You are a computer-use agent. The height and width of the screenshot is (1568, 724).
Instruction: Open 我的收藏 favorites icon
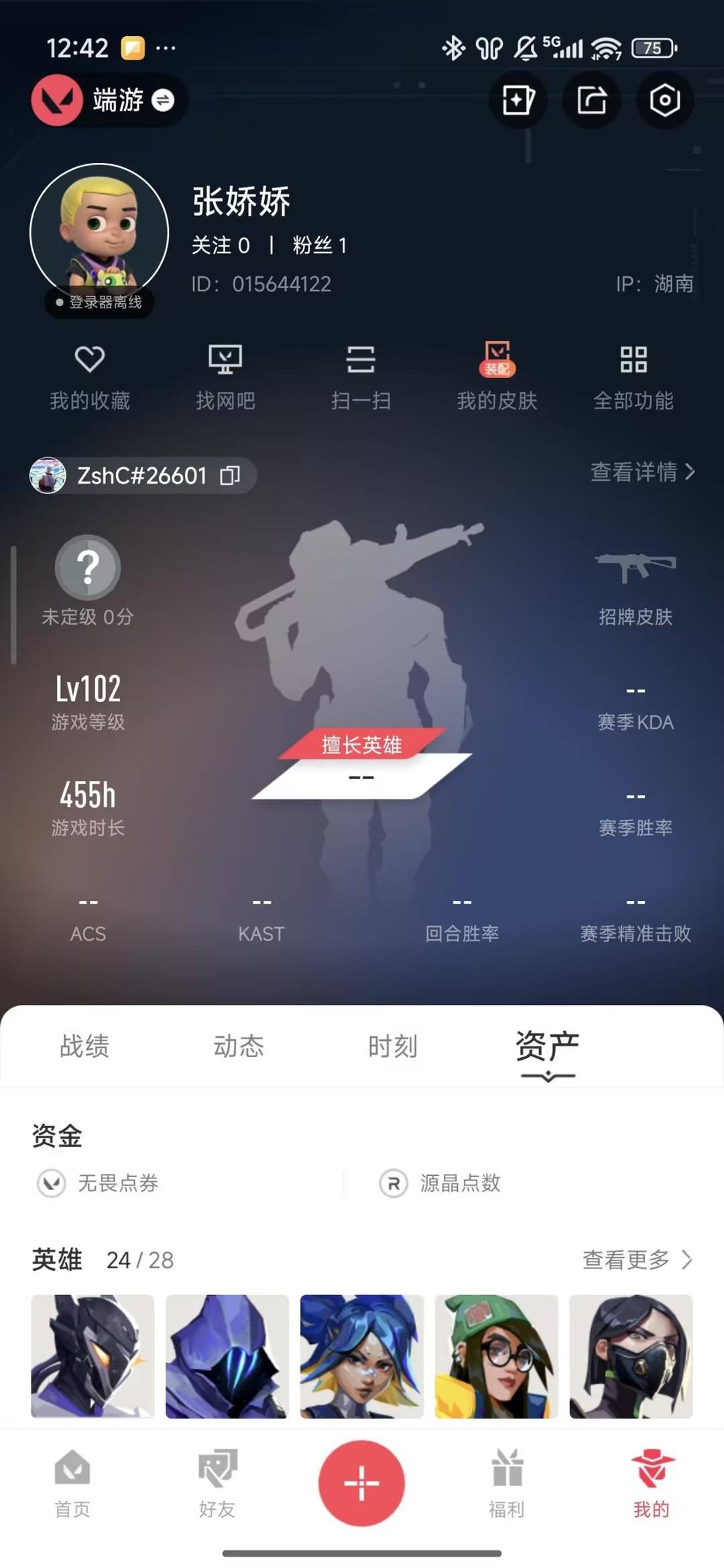[x=90, y=375]
